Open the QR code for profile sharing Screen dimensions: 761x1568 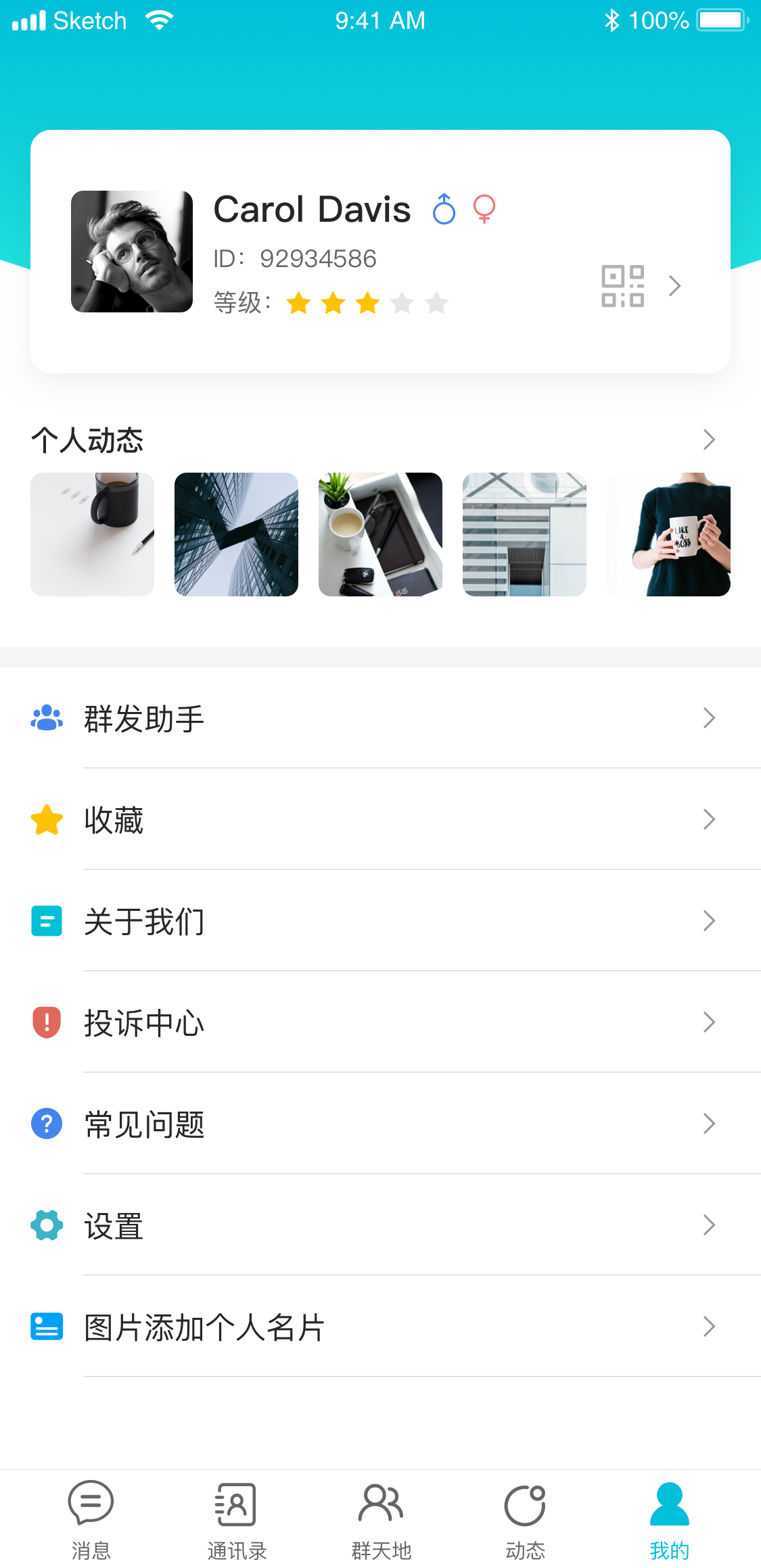[x=623, y=285]
